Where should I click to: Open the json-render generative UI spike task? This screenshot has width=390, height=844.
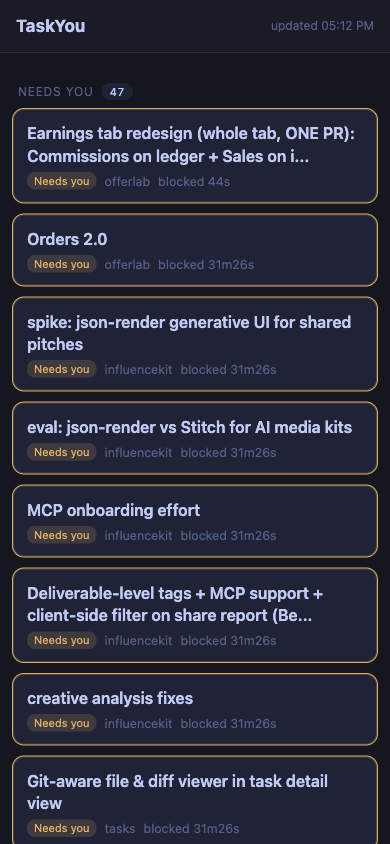tap(195, 344)
